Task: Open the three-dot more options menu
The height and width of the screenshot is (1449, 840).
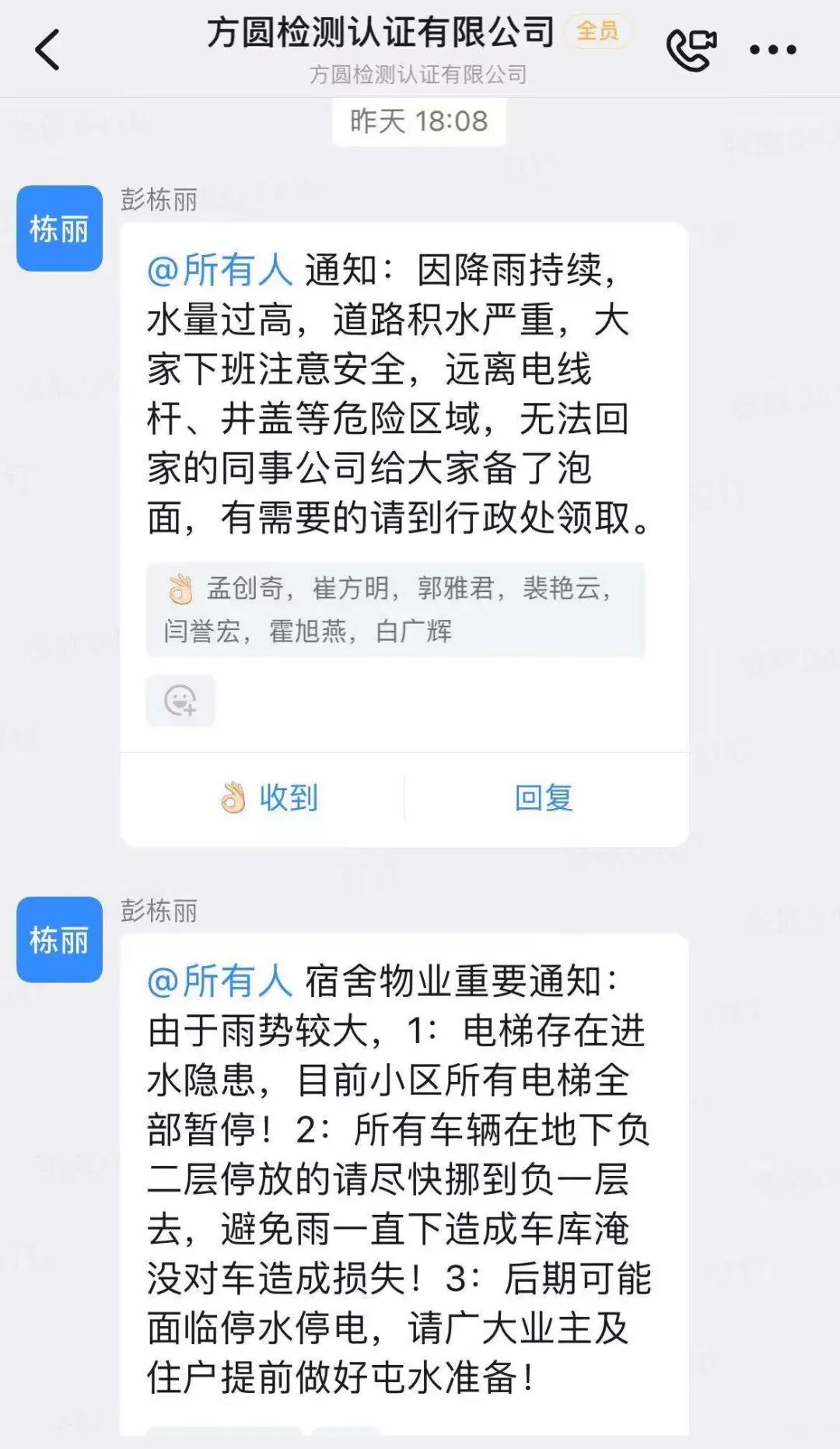Action: [772, 50]
